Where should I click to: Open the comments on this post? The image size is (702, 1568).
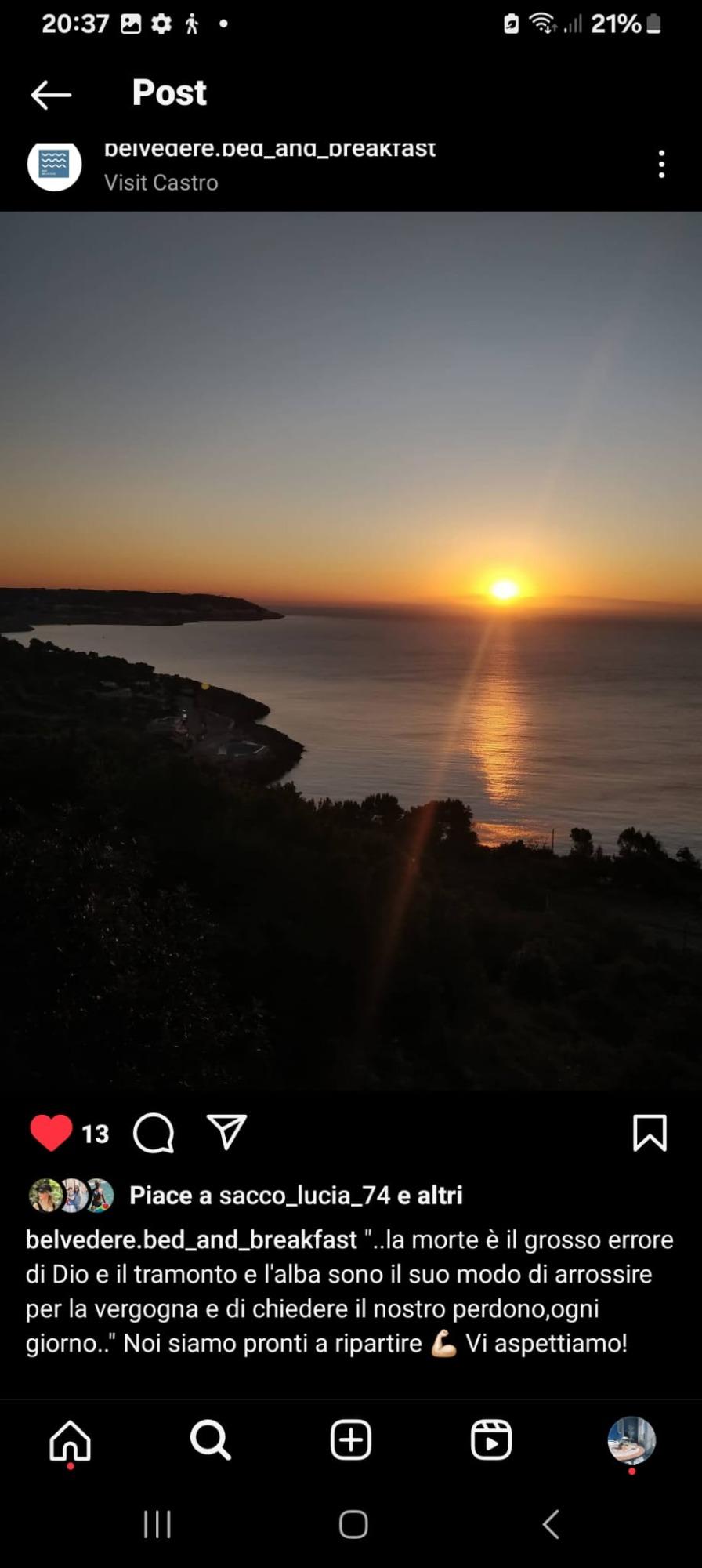[x=154, y=1133]
